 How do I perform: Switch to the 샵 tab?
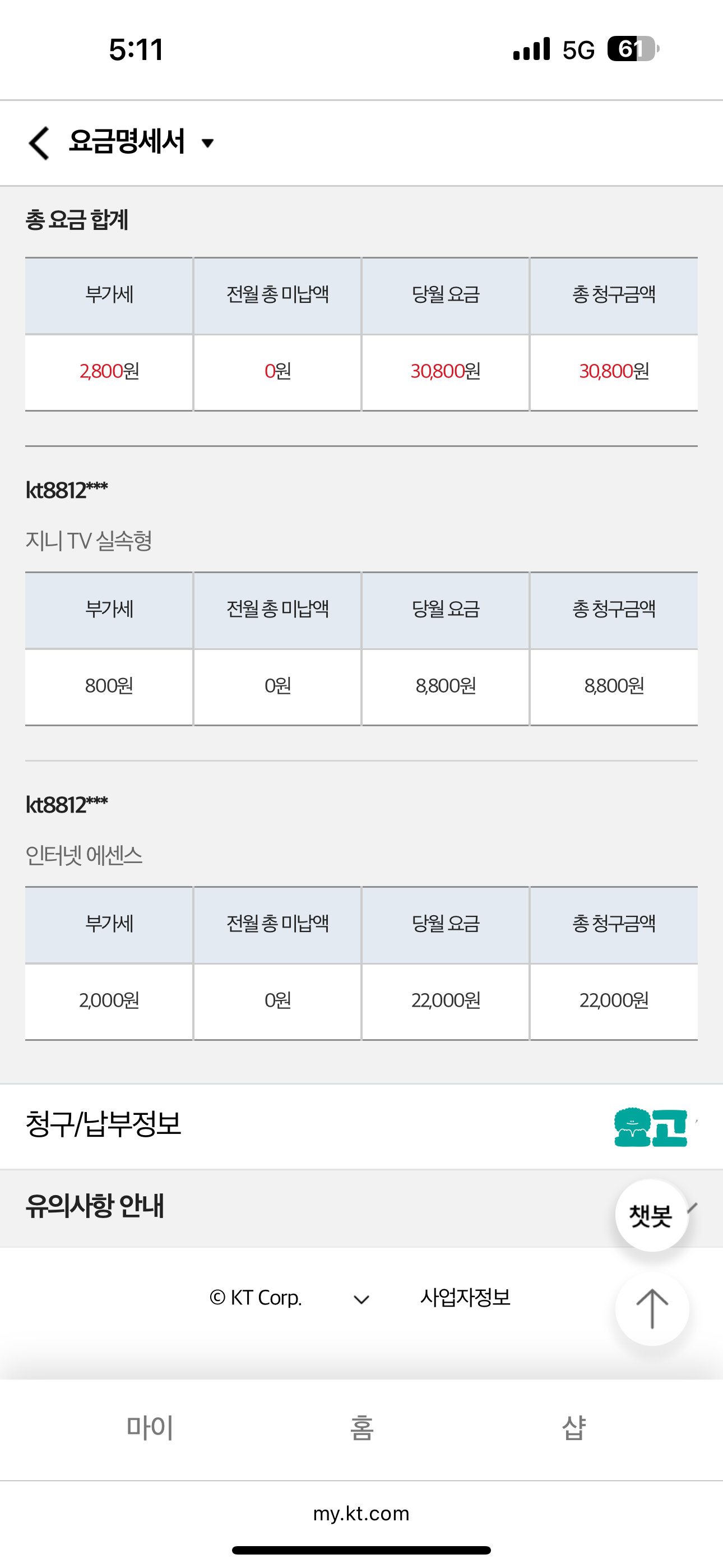[x=573, y=1427]
